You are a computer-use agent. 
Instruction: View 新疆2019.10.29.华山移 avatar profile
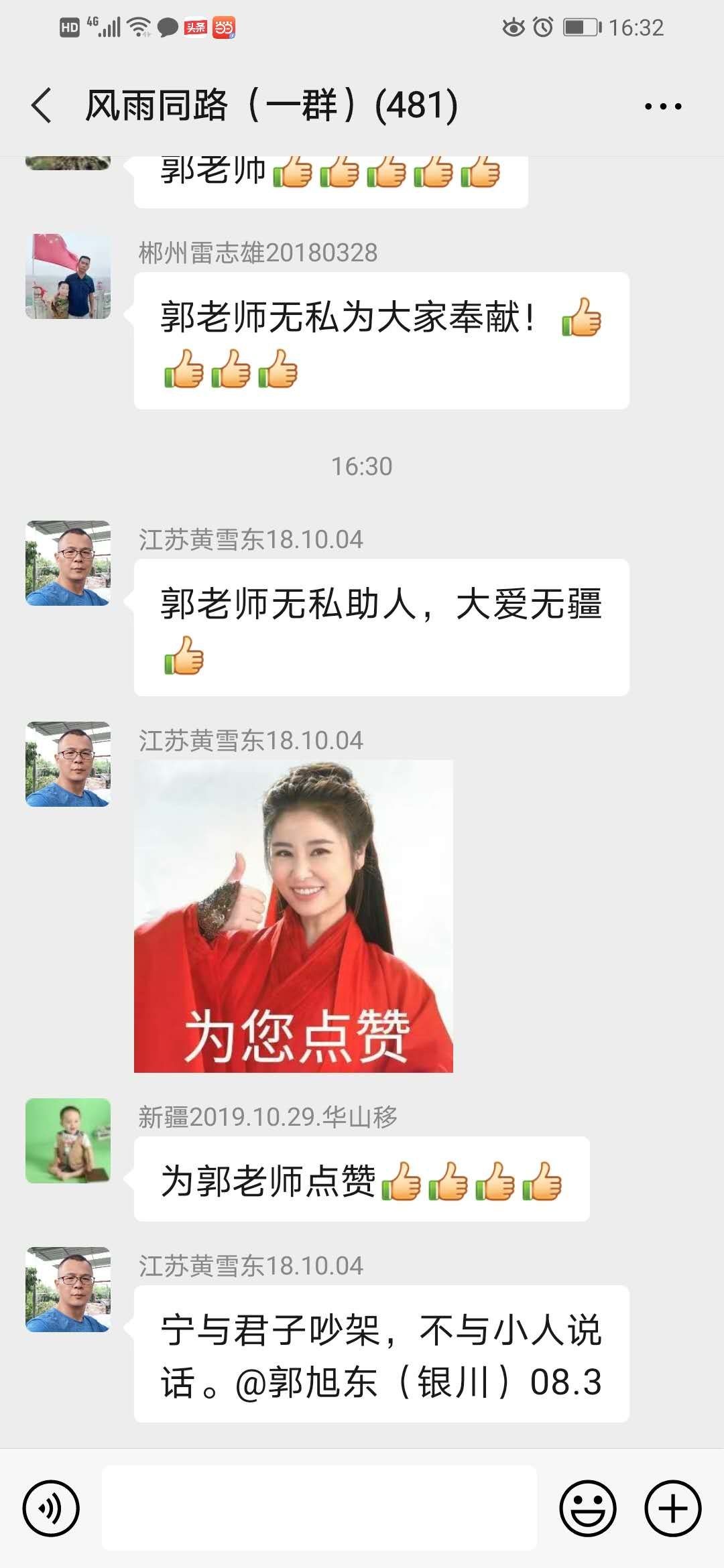68,1140
